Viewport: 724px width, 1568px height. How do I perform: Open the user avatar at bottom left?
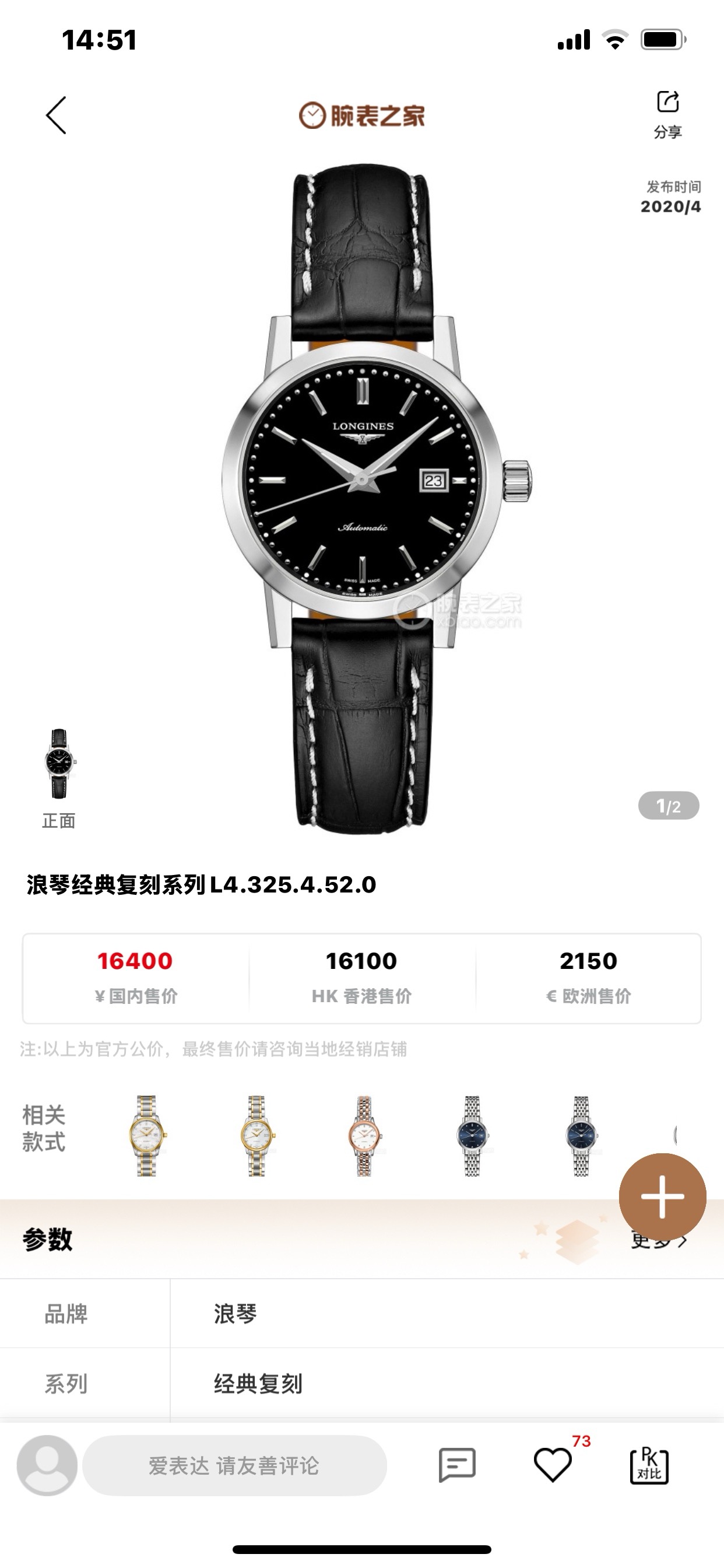[x=47, y=1465]
